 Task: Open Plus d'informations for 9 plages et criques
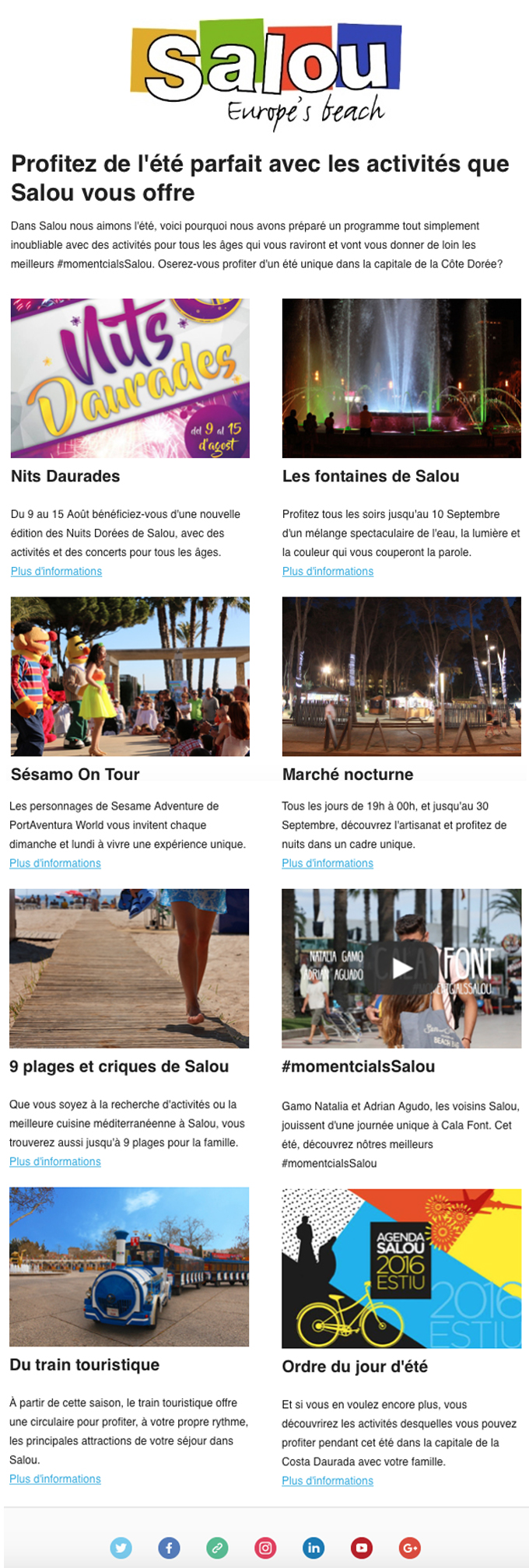(55, 1161)
